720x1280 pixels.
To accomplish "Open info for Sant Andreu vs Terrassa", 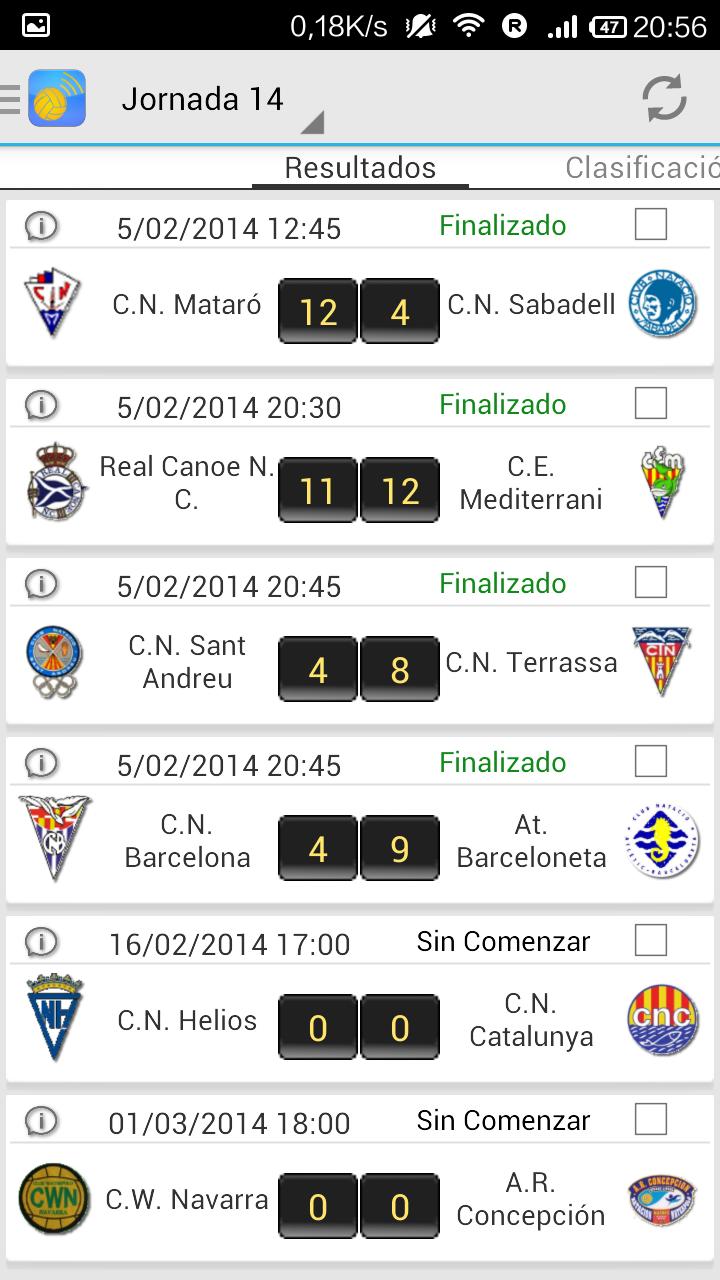I will point(41,584).
